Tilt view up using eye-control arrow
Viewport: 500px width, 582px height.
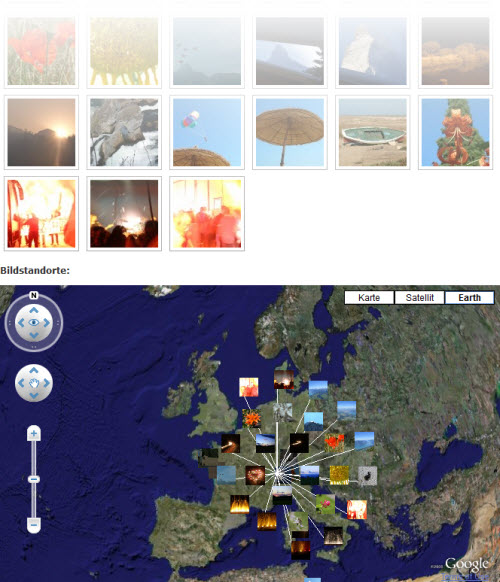pyautogui.click(x=34, y=310)
